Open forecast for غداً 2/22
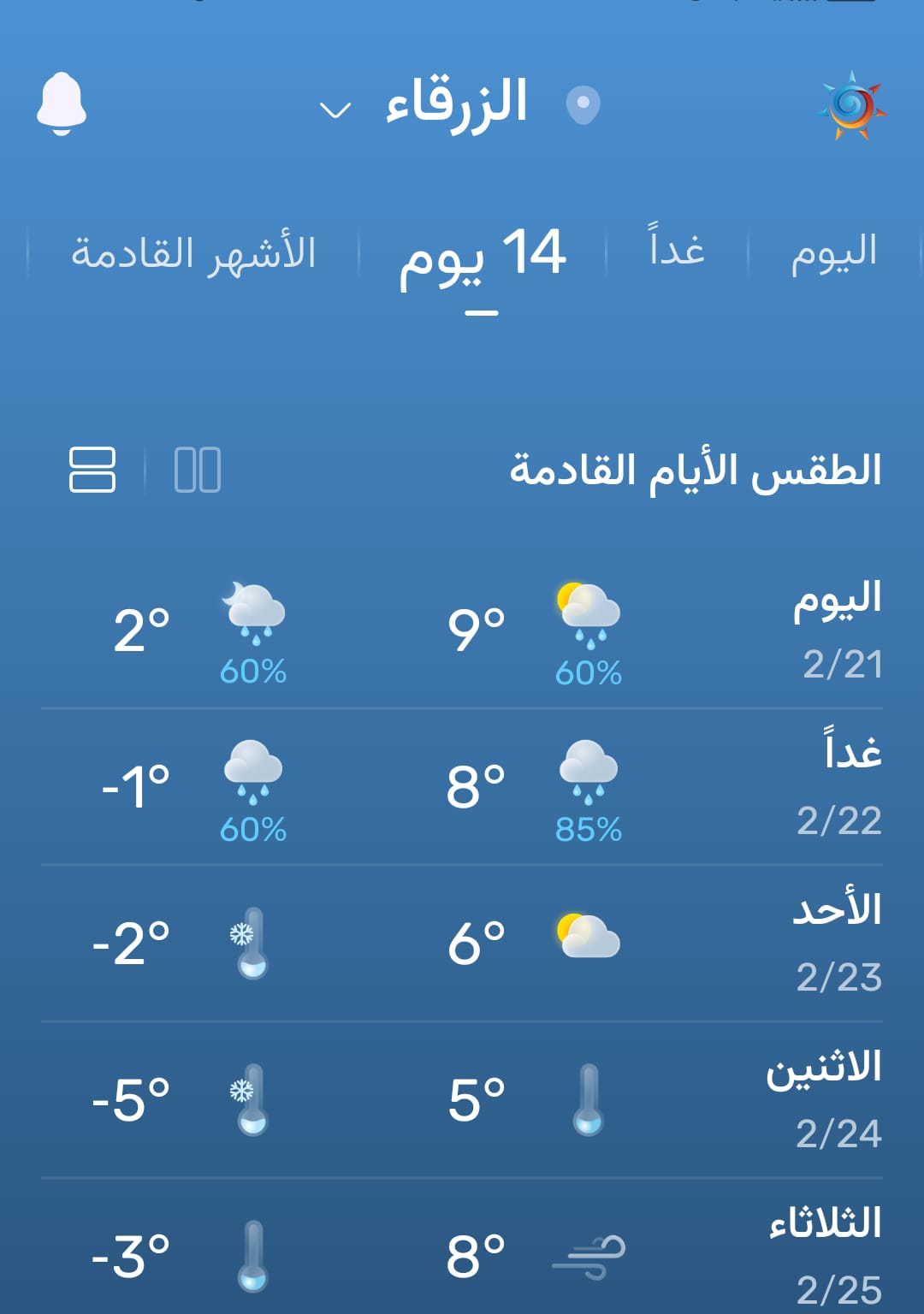 click(x=462, y=787)
